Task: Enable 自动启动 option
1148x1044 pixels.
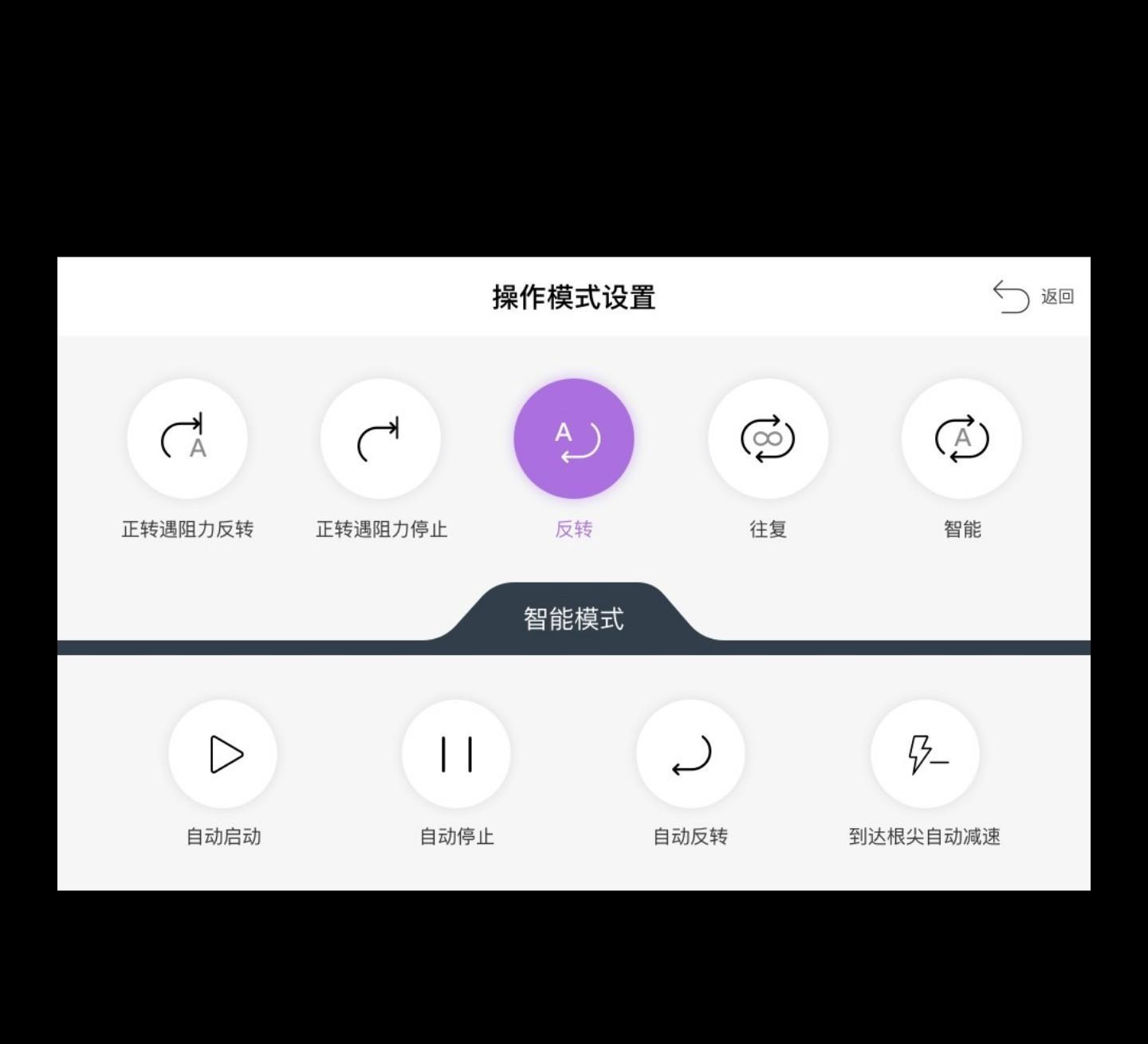Action: pos(223,754)
